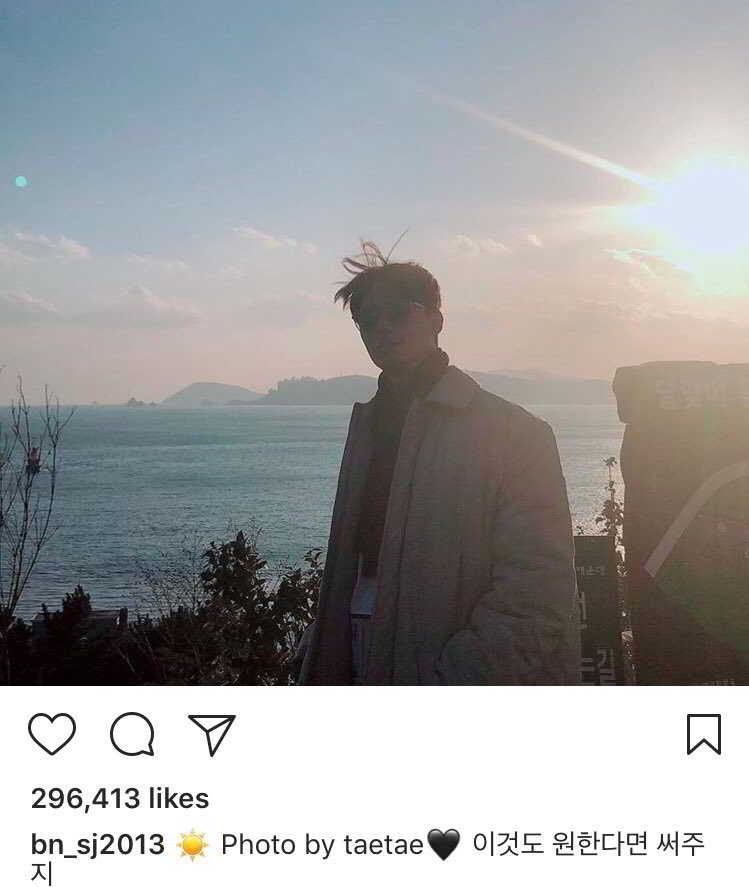Viewport: 749px width, 887px height.
Task: Open comments on this post
Action: tap(132, 735)
